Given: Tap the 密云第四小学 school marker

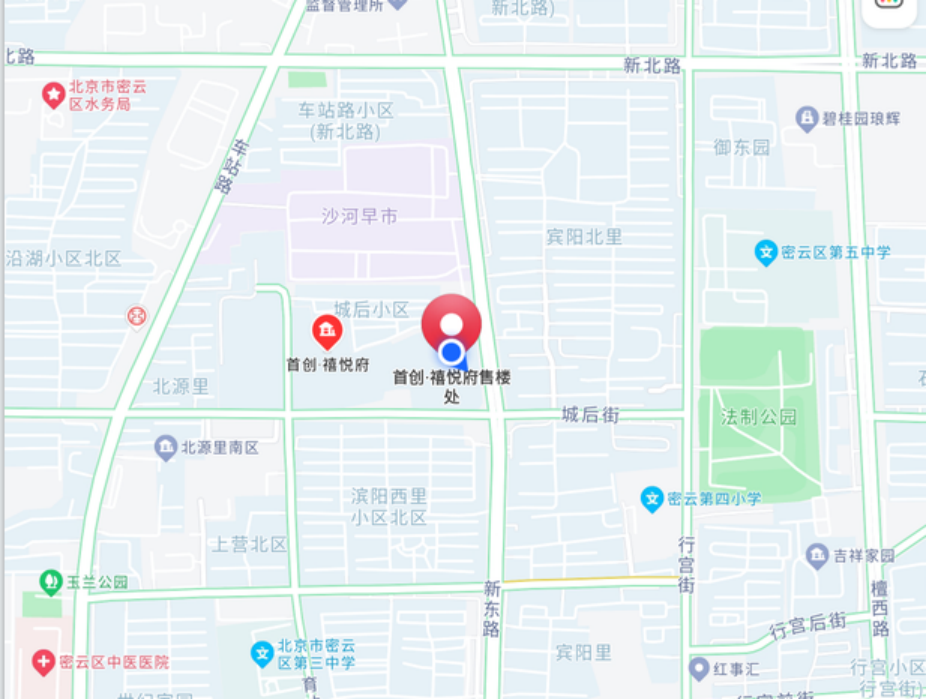Looking at the screenshot, I should [x=652, y=498].
